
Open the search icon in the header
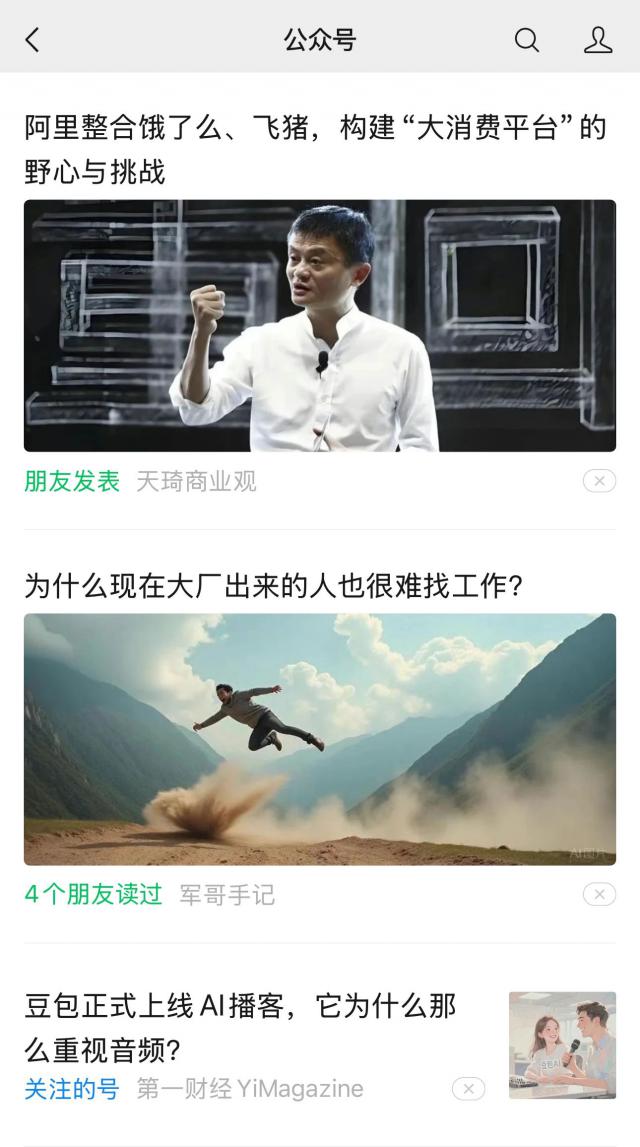pyautogui.click(x=527, y=40)
